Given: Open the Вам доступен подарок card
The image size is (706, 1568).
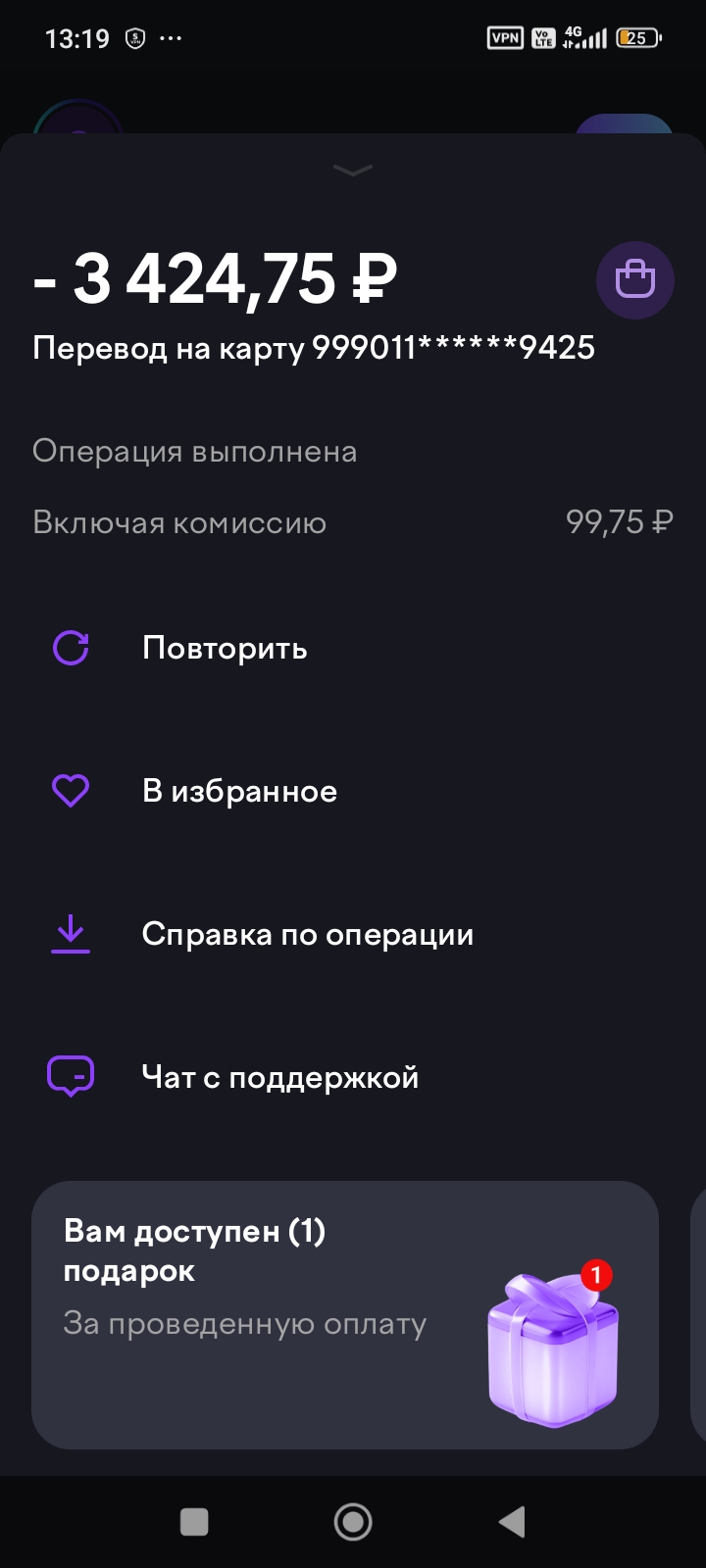Looking at the screenshot, I should click(344, 1315).
